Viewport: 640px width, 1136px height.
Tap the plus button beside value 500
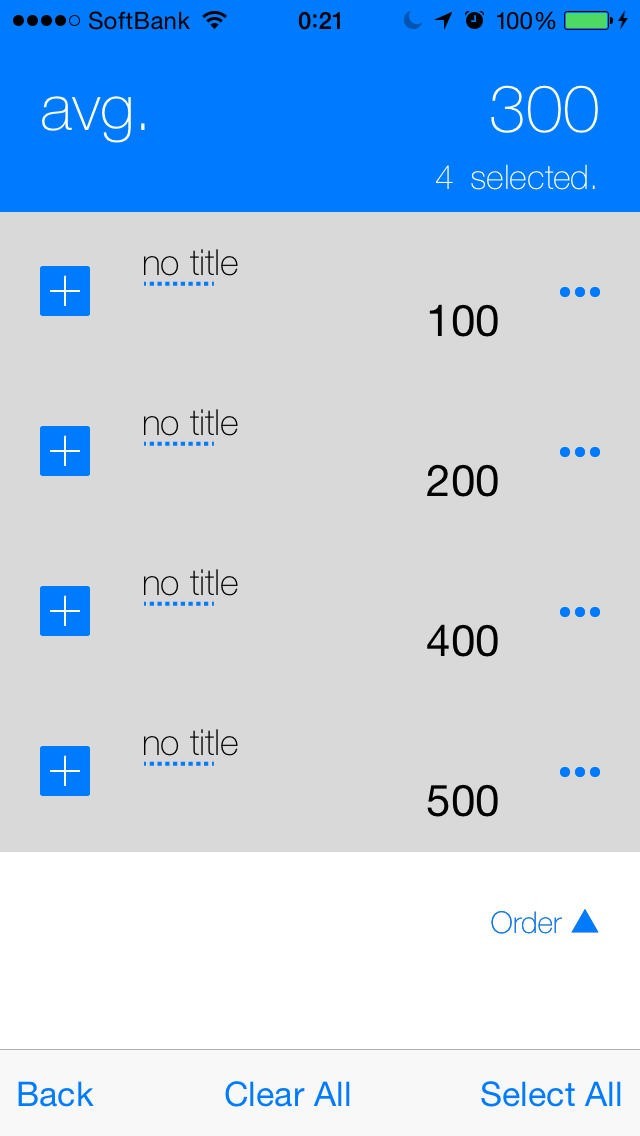click(65, 771)
